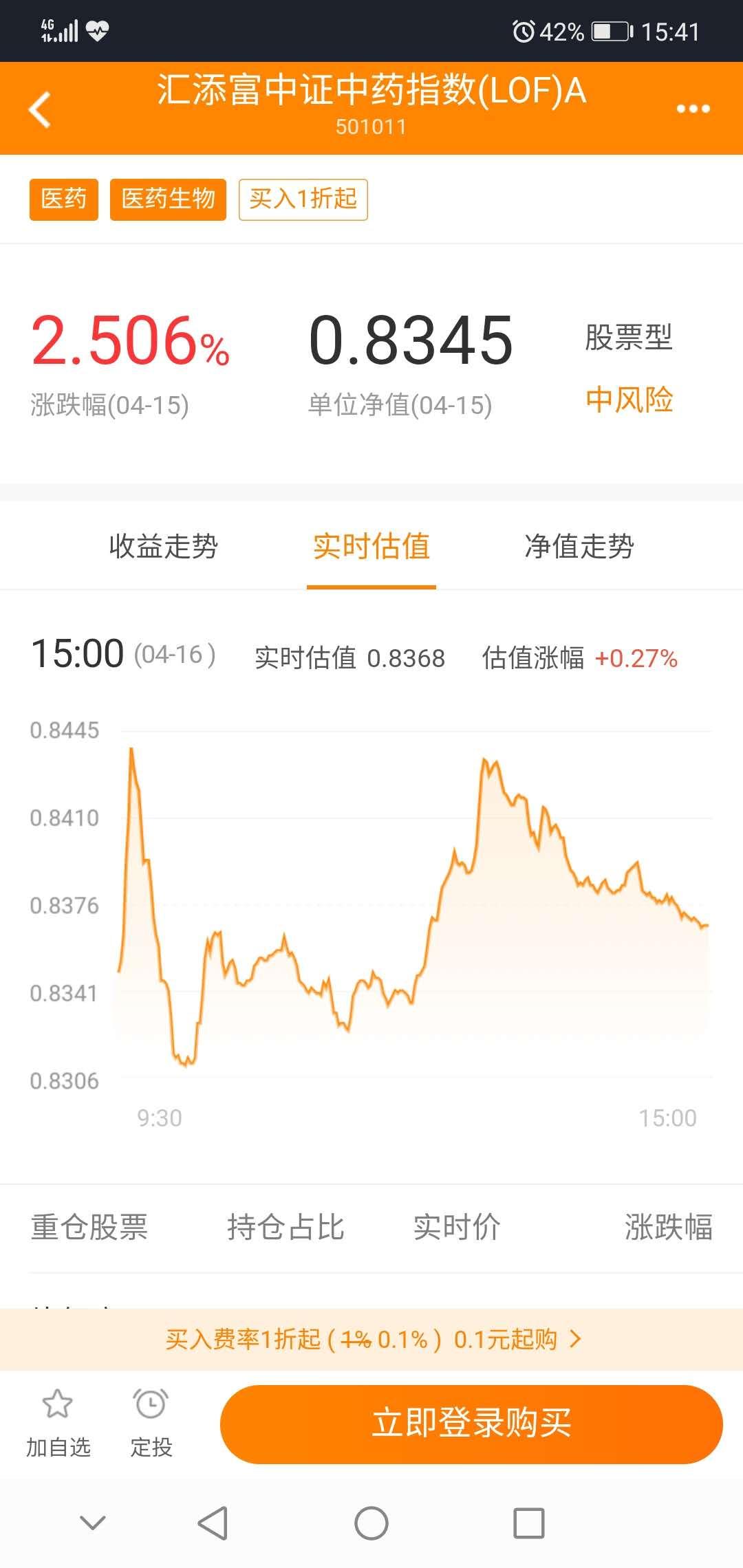Image resolution: width=743 pixels, height=1568 pixels.
Task: Expand the 买入费率 promotion banner
Action: click(x=371, y=1340)
